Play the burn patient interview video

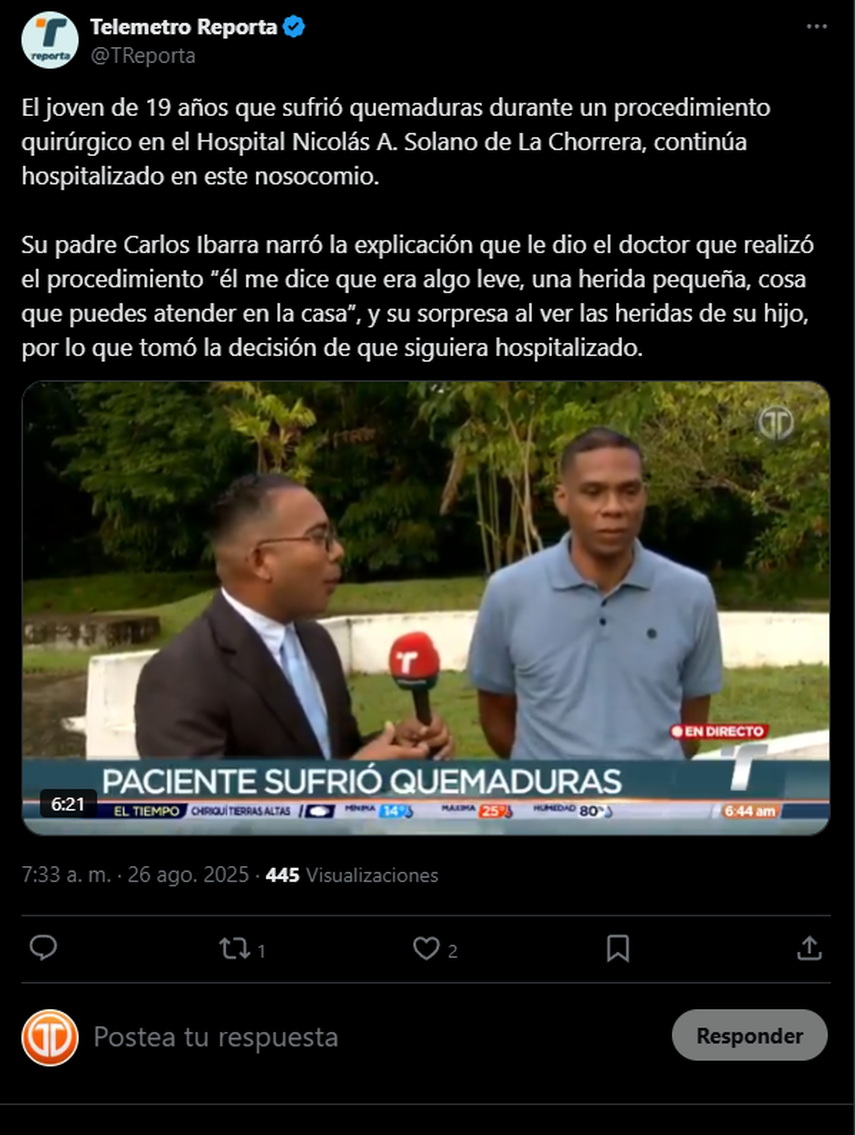point(426,607)
